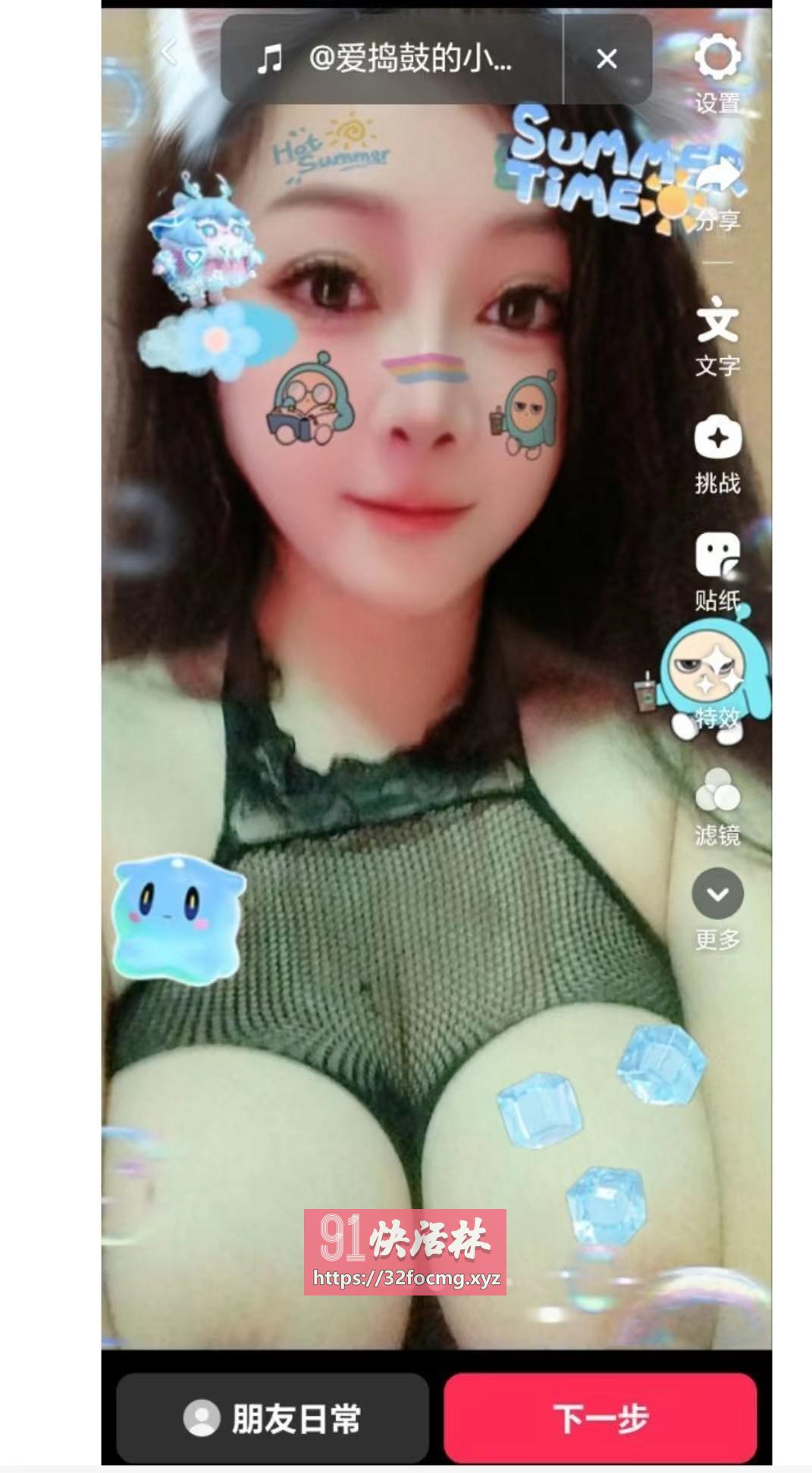Open the selected music track pill
The width and height of the screenshot is (812, 1473).
pos(390,58)
